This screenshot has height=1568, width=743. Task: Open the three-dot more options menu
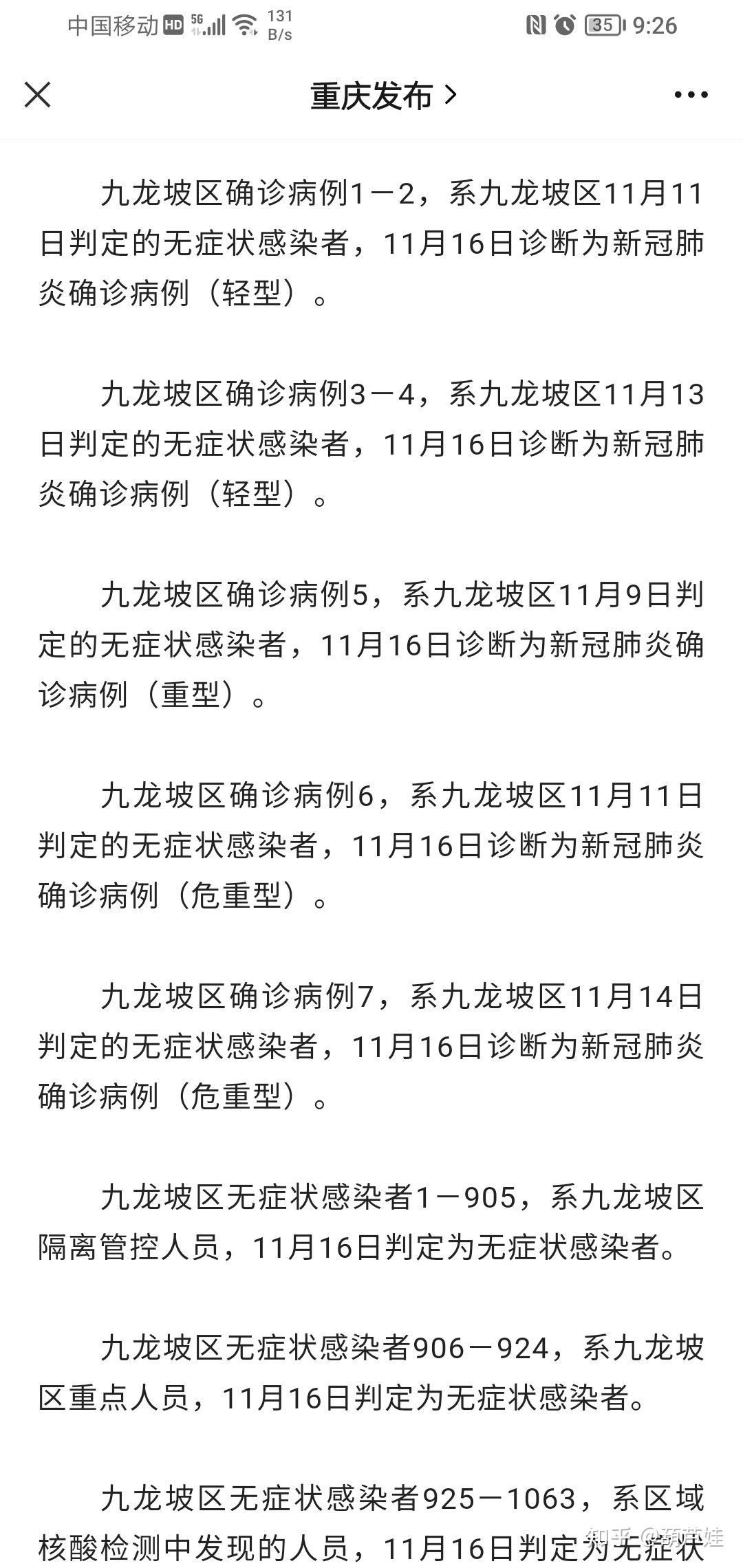pyautogui.click(x=691, y=95)
